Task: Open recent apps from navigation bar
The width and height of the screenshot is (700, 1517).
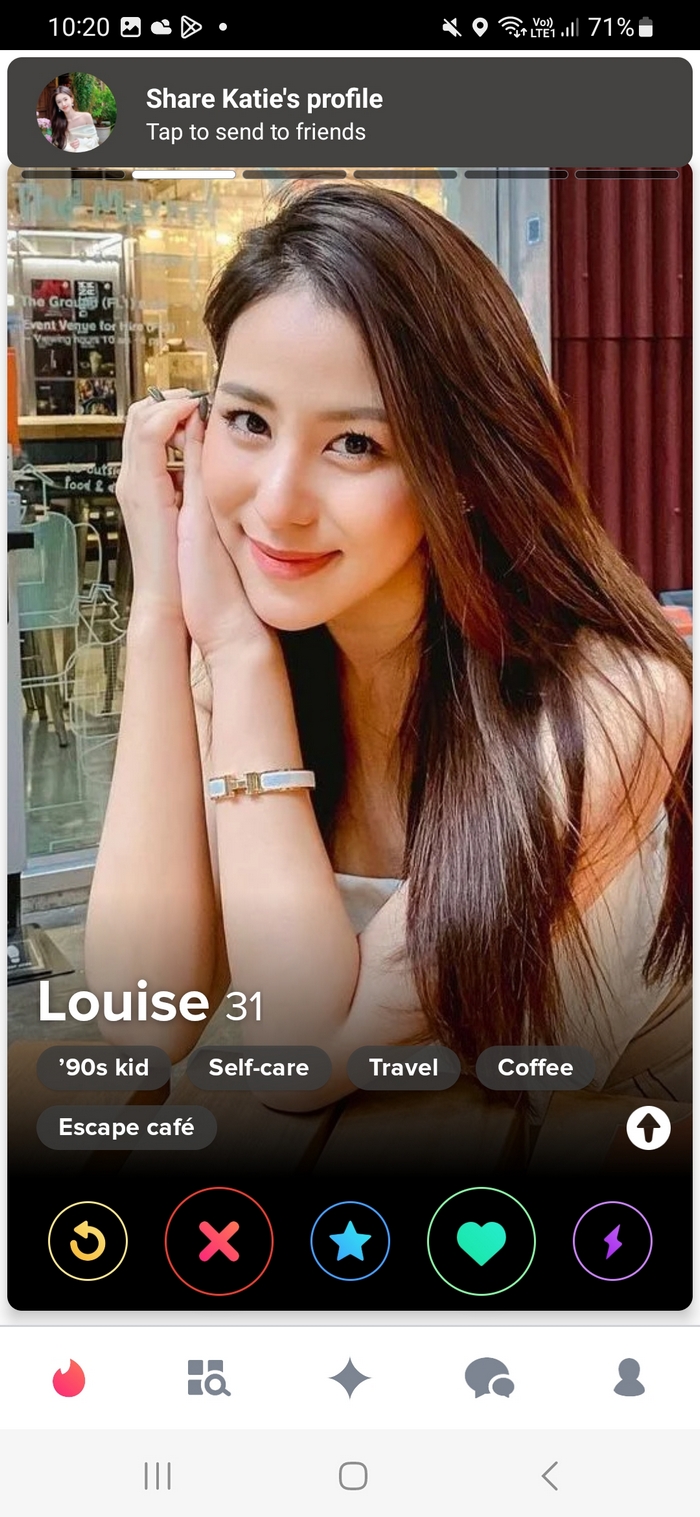Action: pos(157,1475)
